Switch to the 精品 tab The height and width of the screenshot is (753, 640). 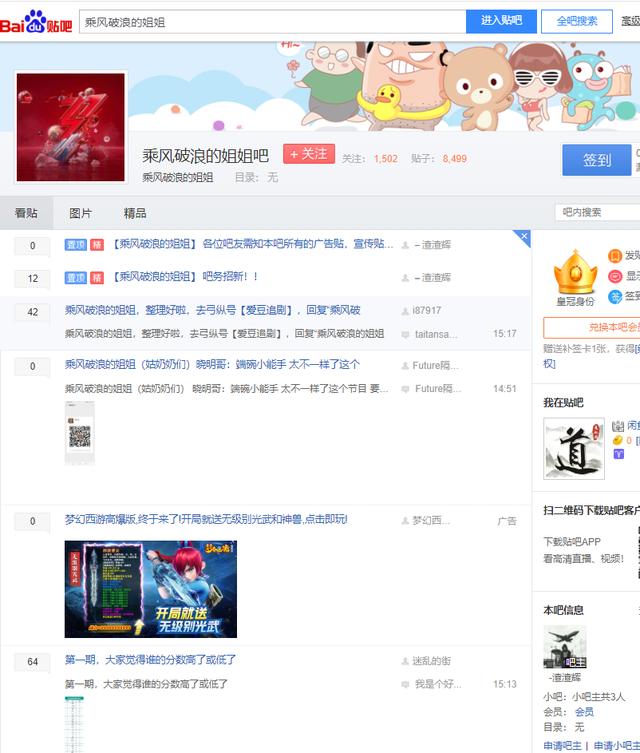click(135, 213)
